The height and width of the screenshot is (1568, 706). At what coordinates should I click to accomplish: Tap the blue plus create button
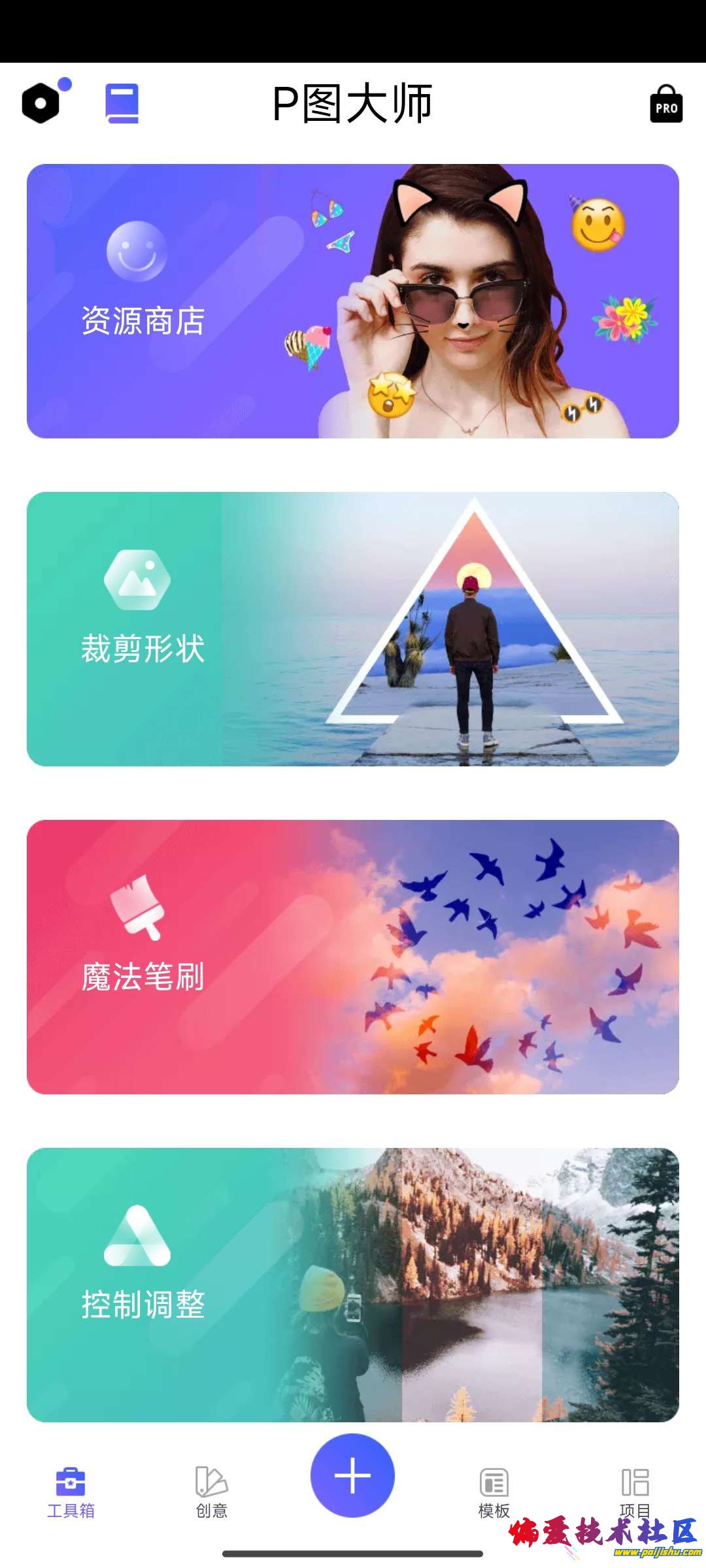point(352,1475)
